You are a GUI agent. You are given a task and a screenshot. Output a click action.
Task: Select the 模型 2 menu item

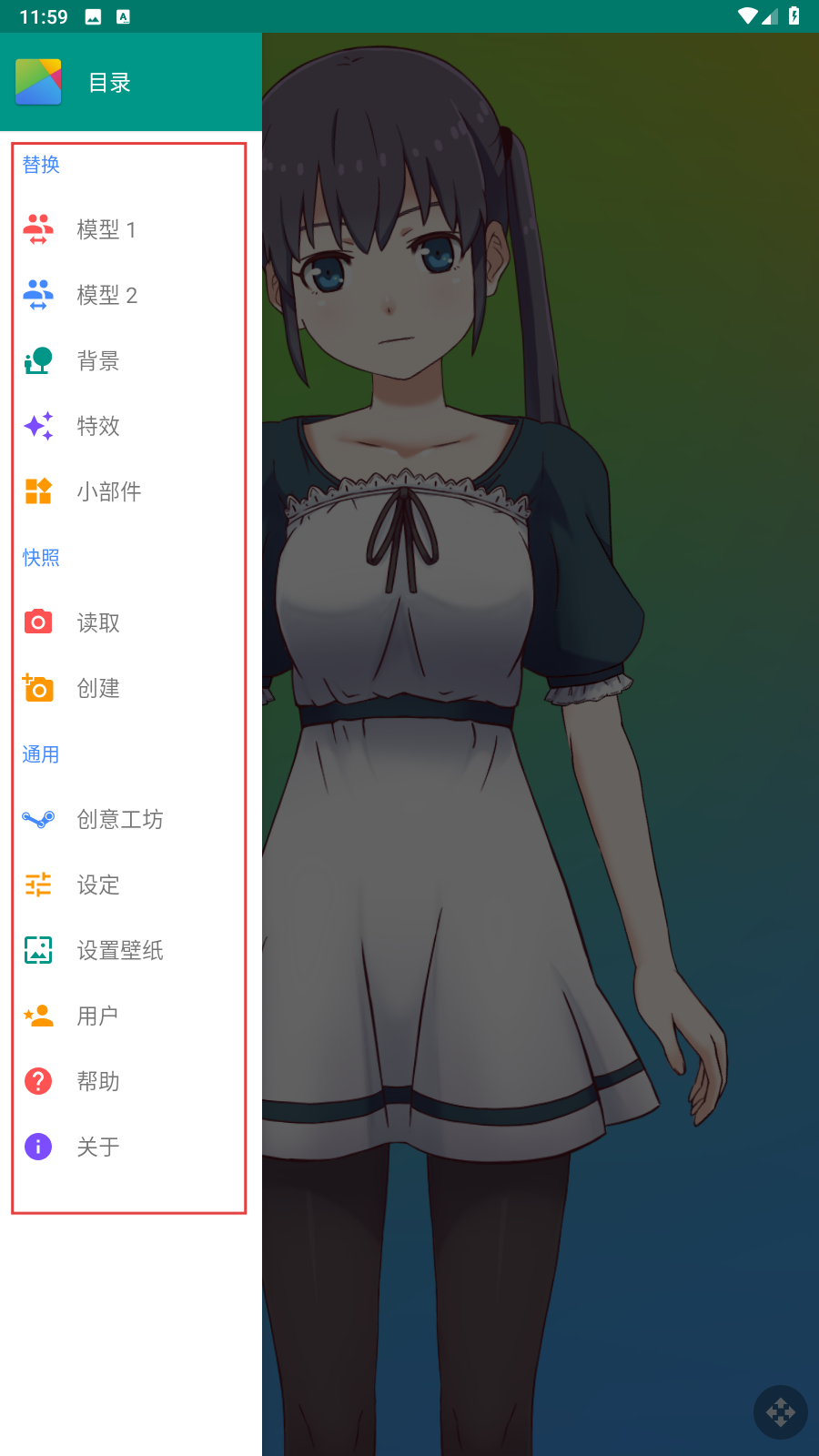131,295
